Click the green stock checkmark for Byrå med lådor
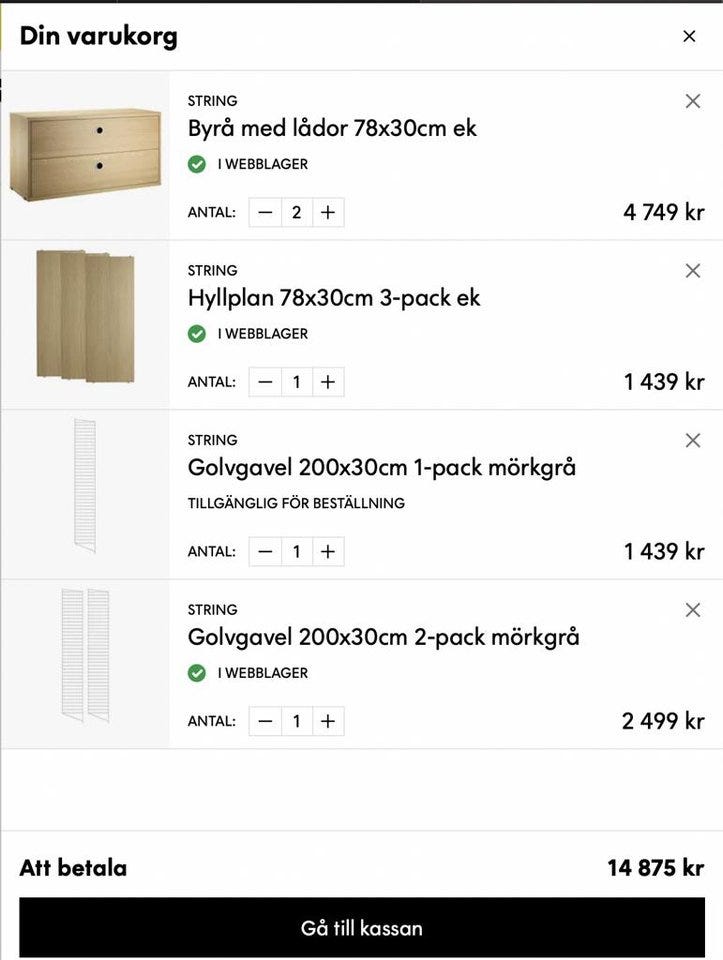This screenshot has height=960, width=723. [x=197, y=165]
